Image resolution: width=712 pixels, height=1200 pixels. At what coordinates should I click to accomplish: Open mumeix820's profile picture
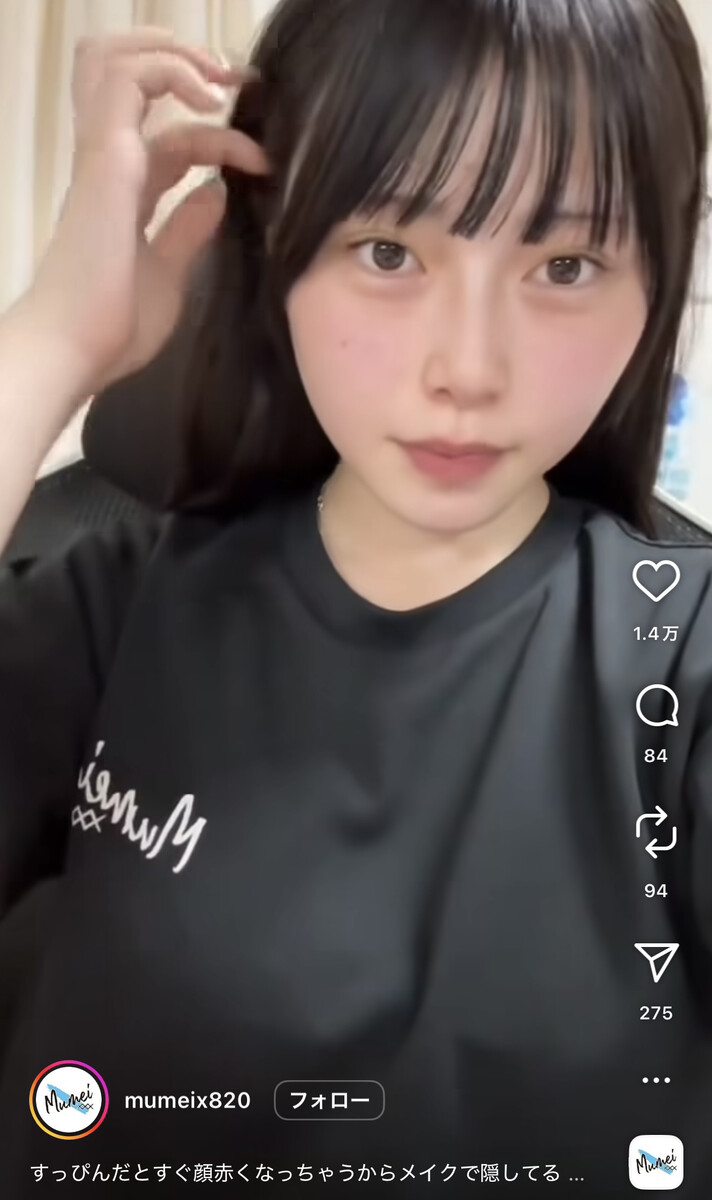pos(68,1101)
